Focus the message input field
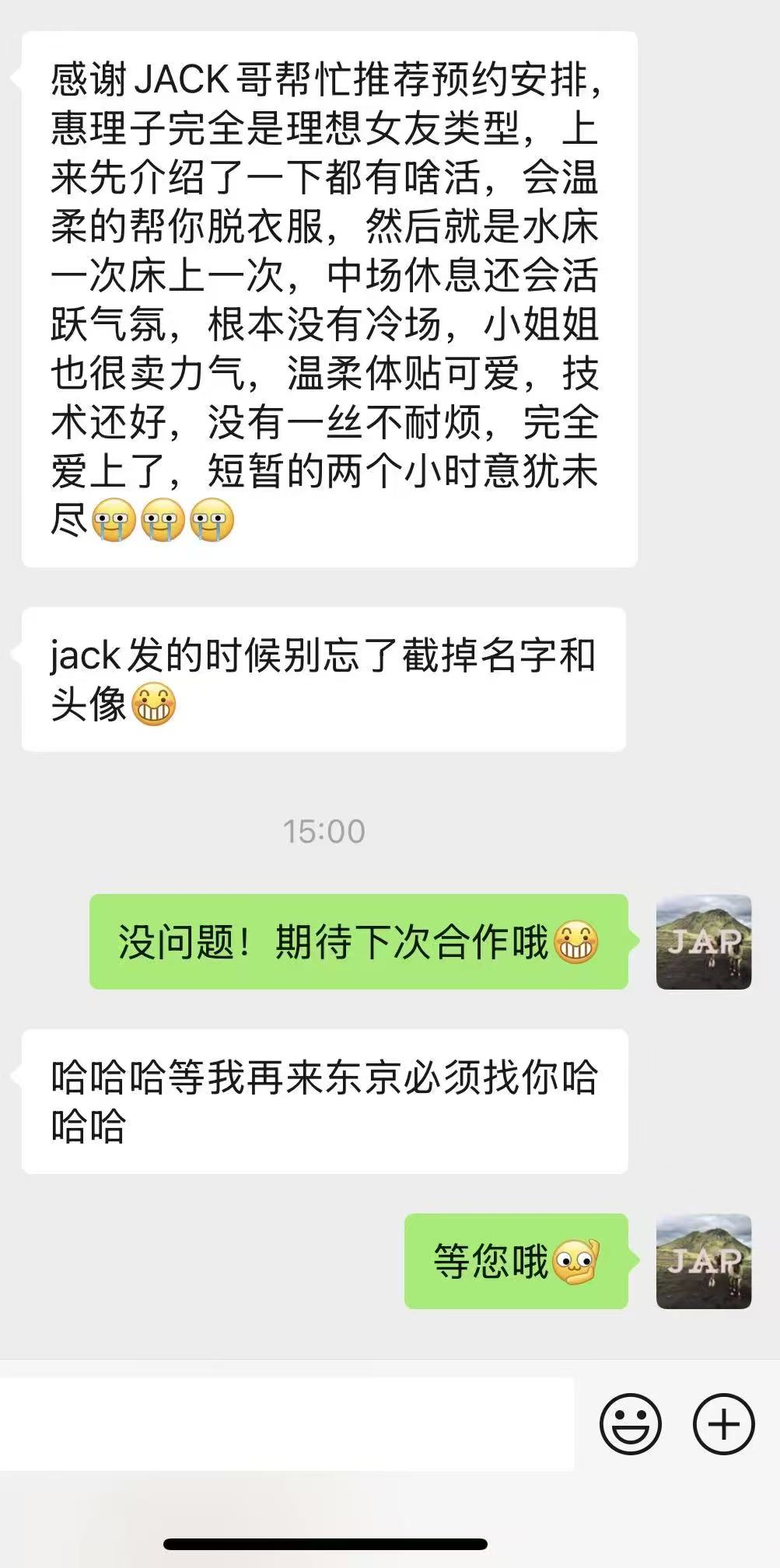This screenshot has height=1568, width=780. 286,1424
